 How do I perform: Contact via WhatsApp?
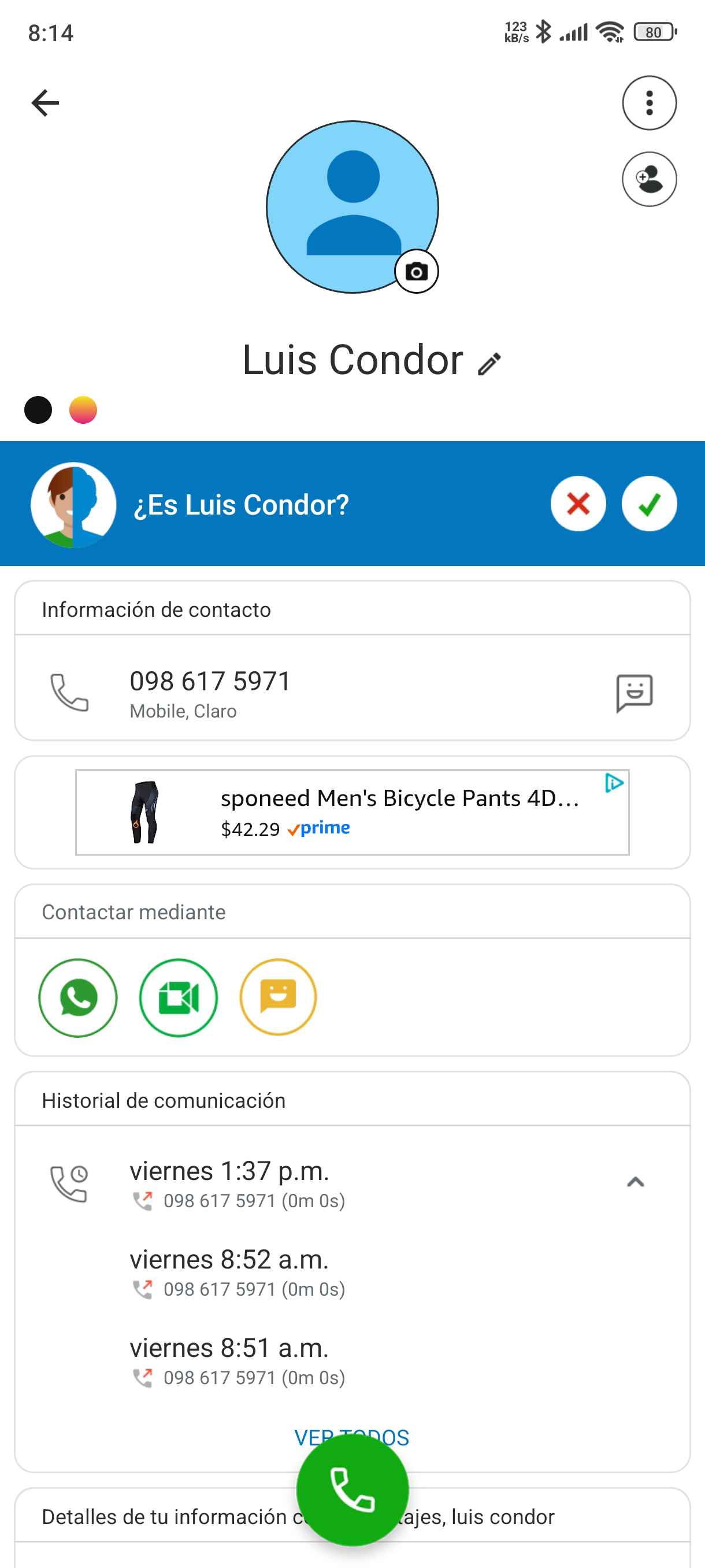coord(78,998)
